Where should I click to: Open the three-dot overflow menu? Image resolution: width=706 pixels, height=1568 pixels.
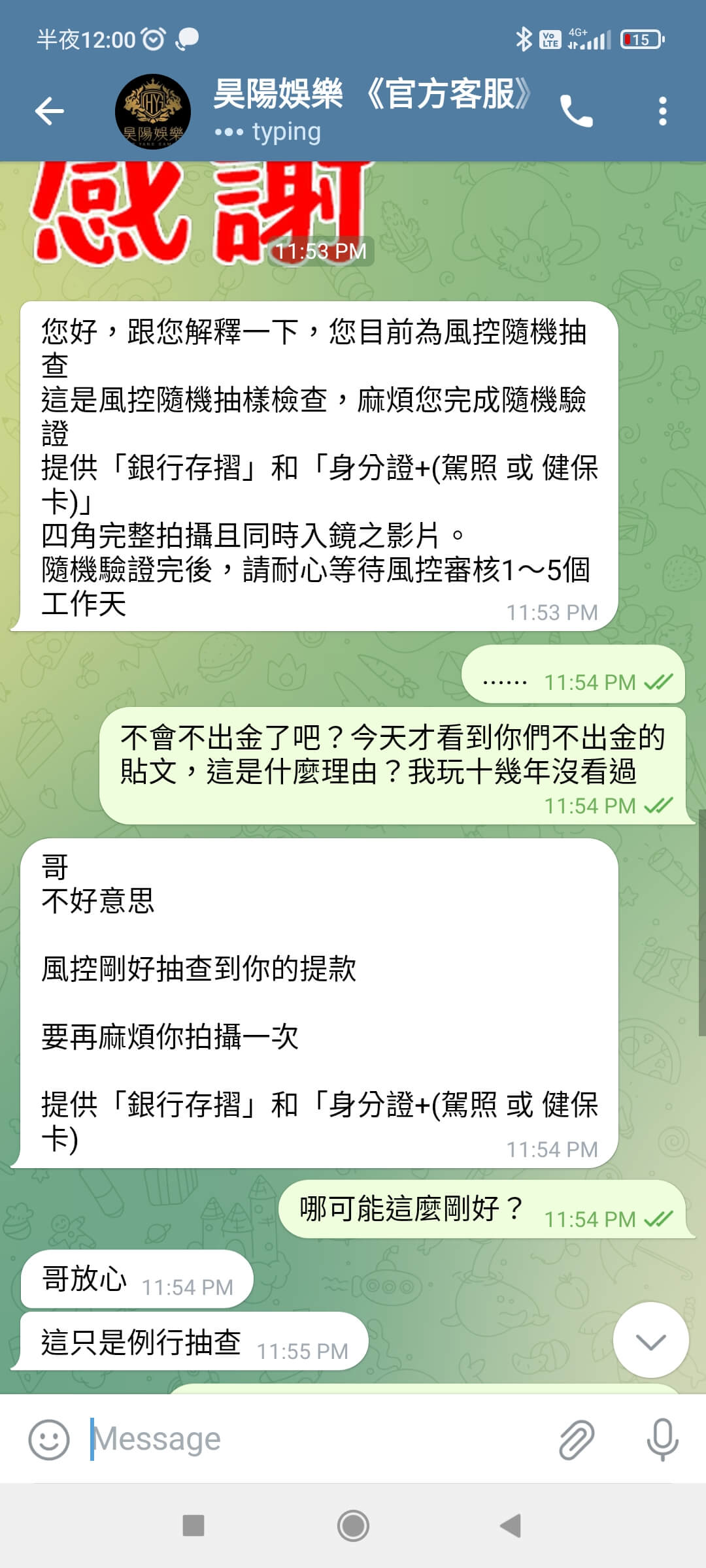coord(662,112)
